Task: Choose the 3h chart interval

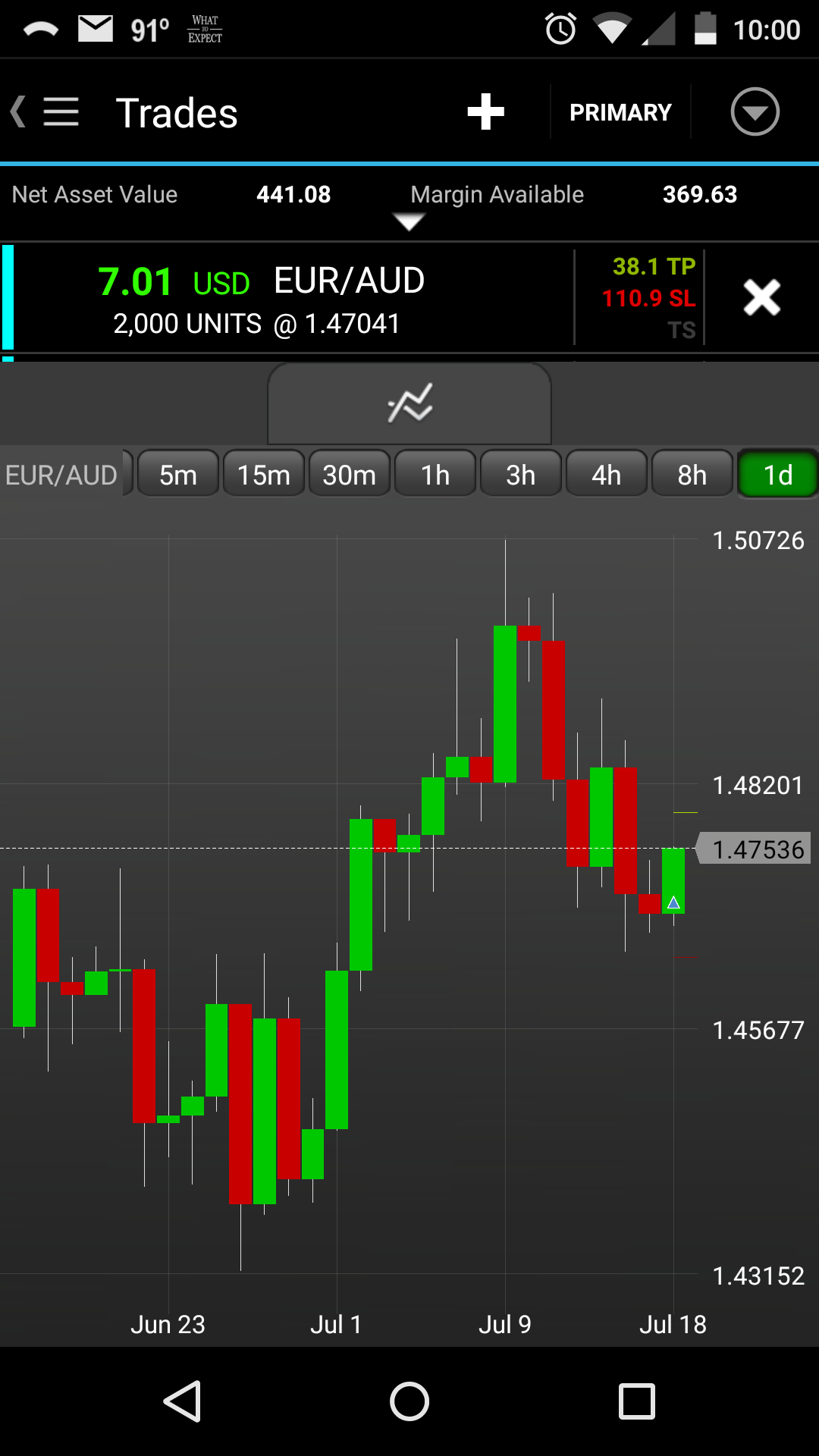Action: (x=521, y=475)
